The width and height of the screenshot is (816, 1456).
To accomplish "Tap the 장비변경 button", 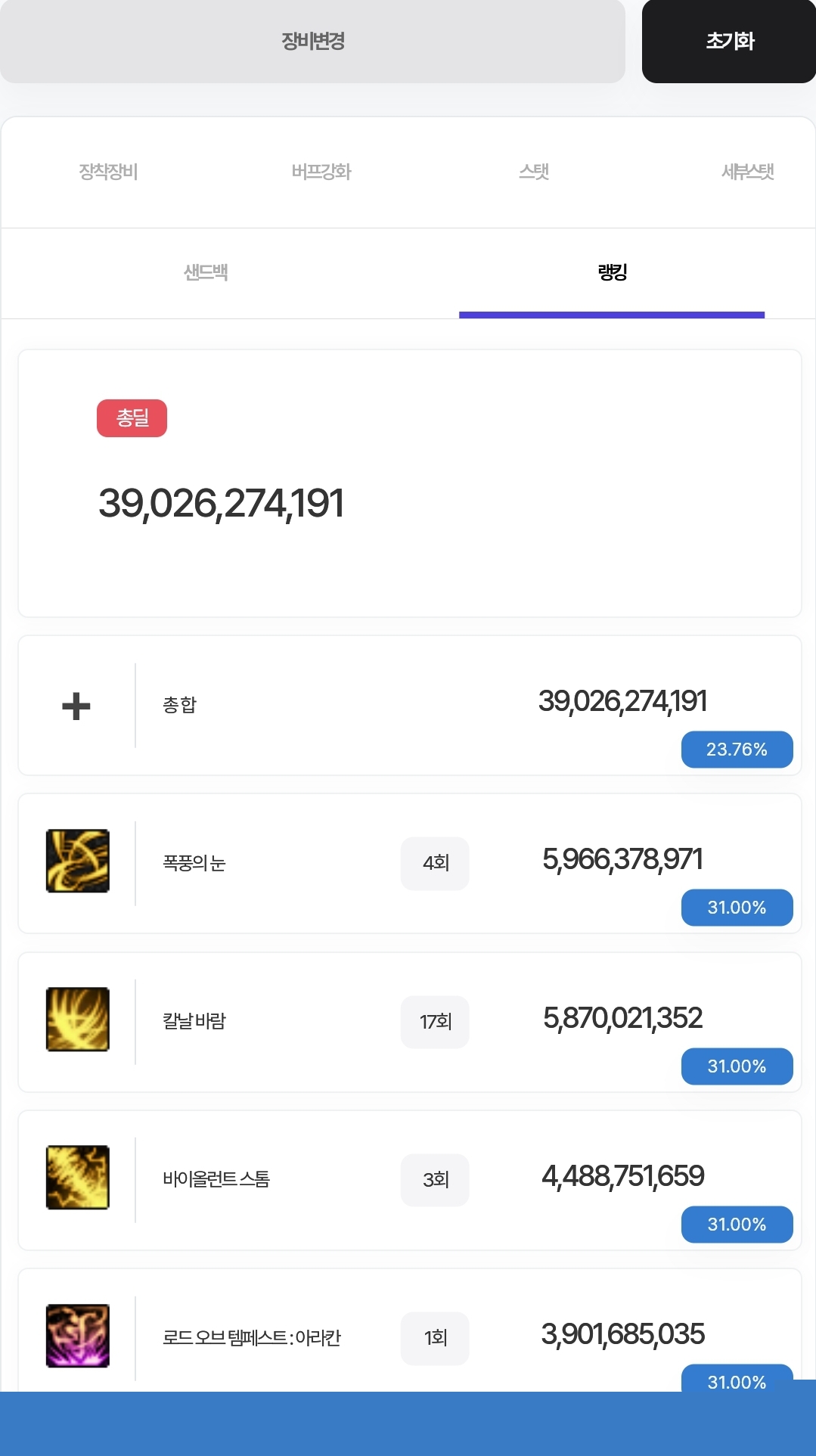I will 312,41.
